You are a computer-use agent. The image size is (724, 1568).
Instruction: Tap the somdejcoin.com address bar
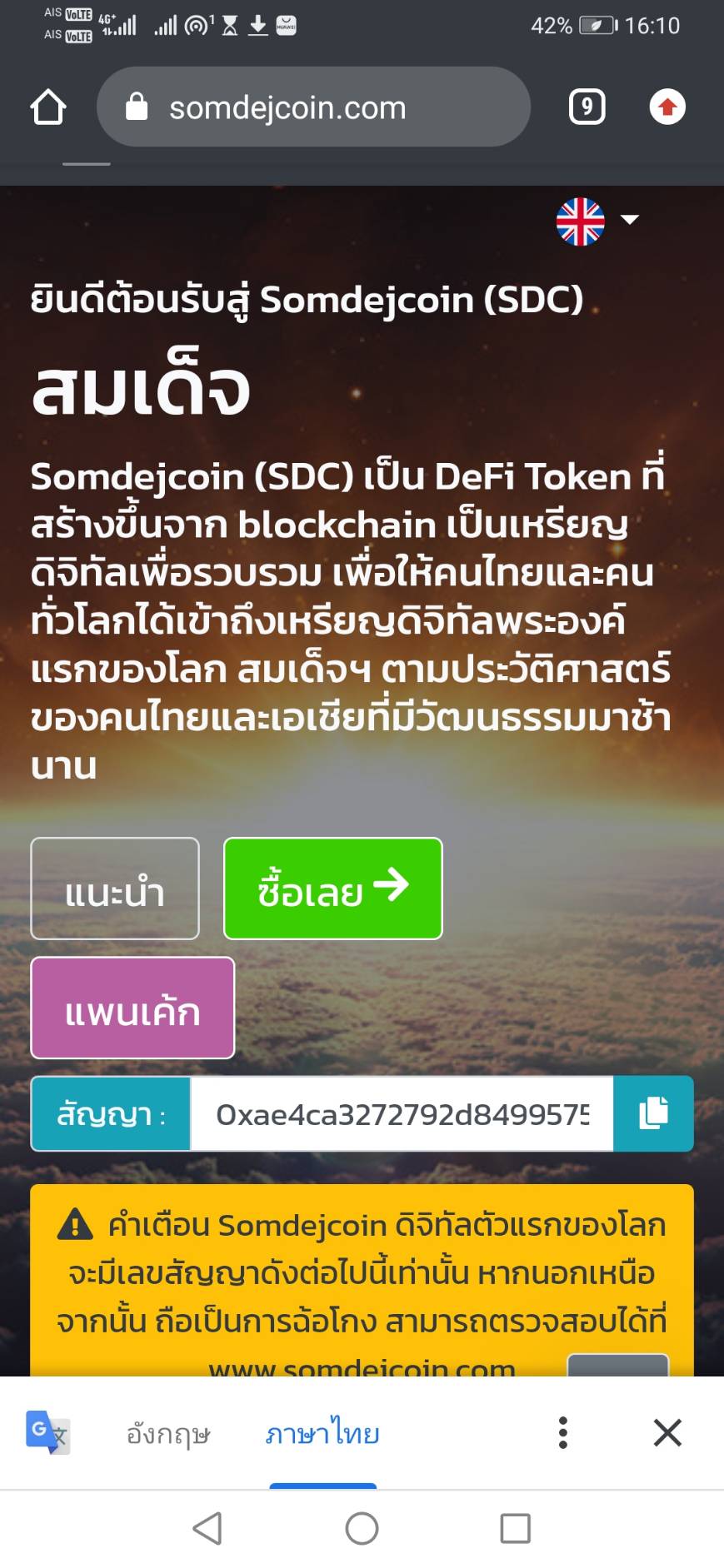tap(312, 107)
